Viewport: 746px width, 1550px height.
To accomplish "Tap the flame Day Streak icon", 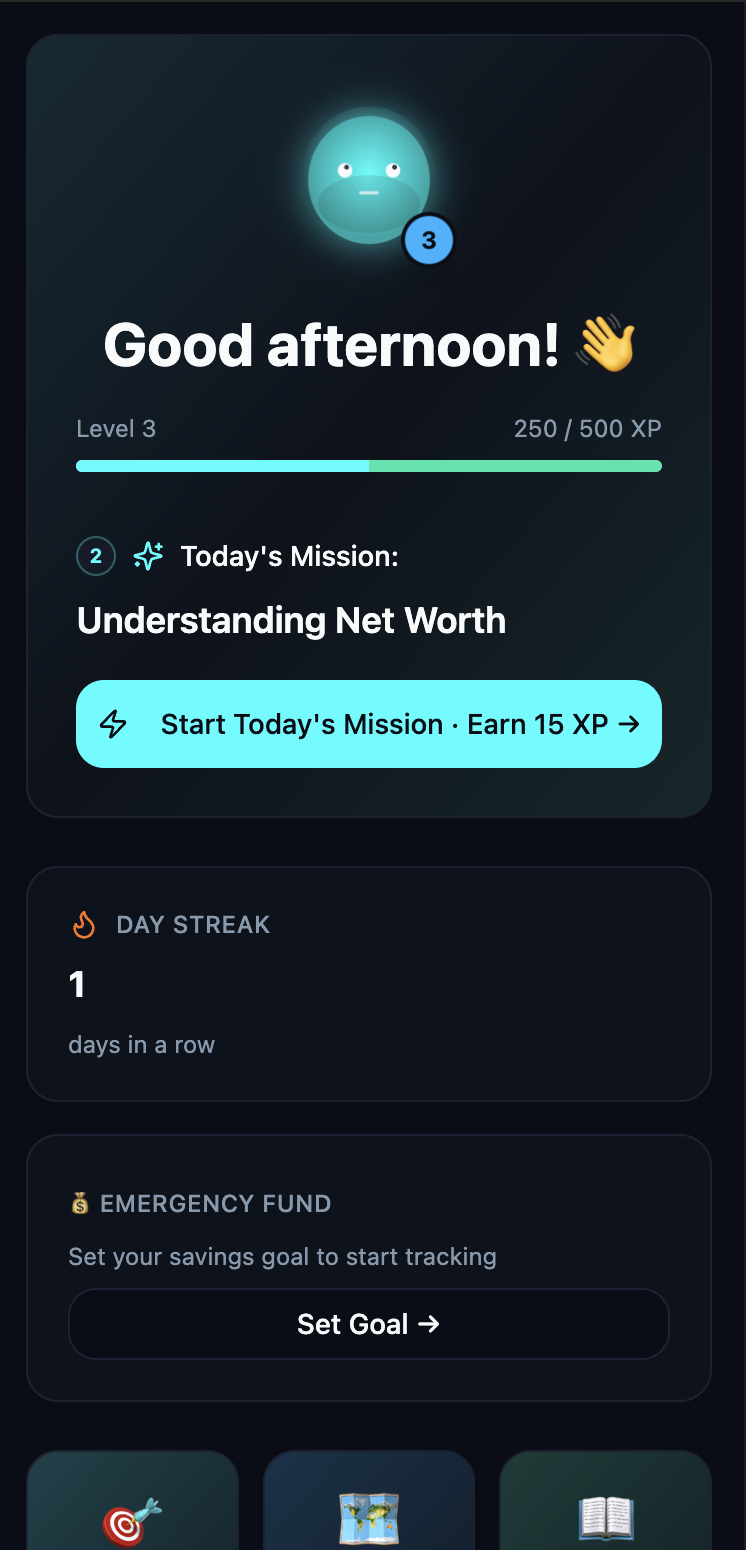I will point(84,925).
